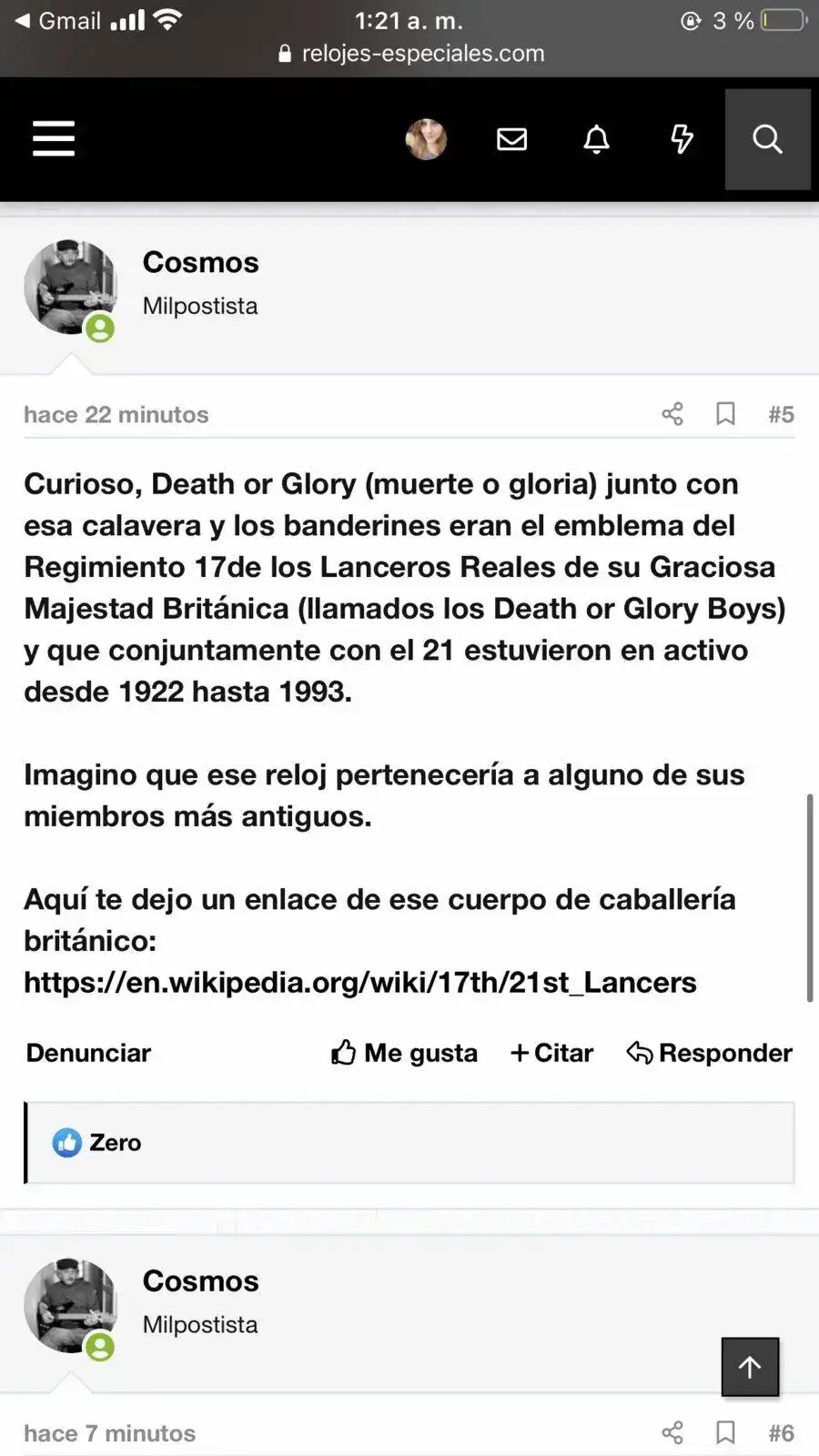Screen dimensions: 819x1456
Task: Share post #6
Action: (x=672, y=1432)
